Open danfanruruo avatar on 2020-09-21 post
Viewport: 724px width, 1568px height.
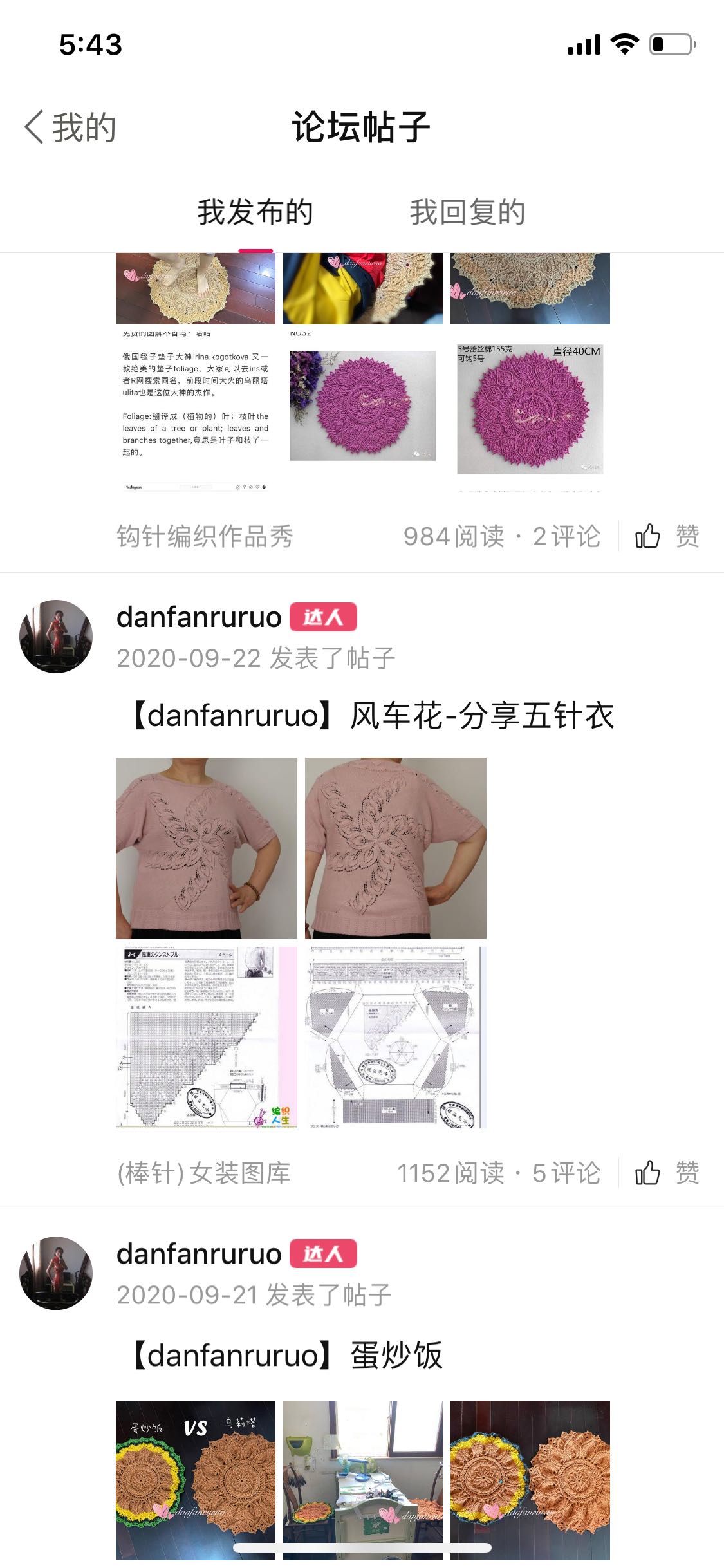coord(56,1273)
